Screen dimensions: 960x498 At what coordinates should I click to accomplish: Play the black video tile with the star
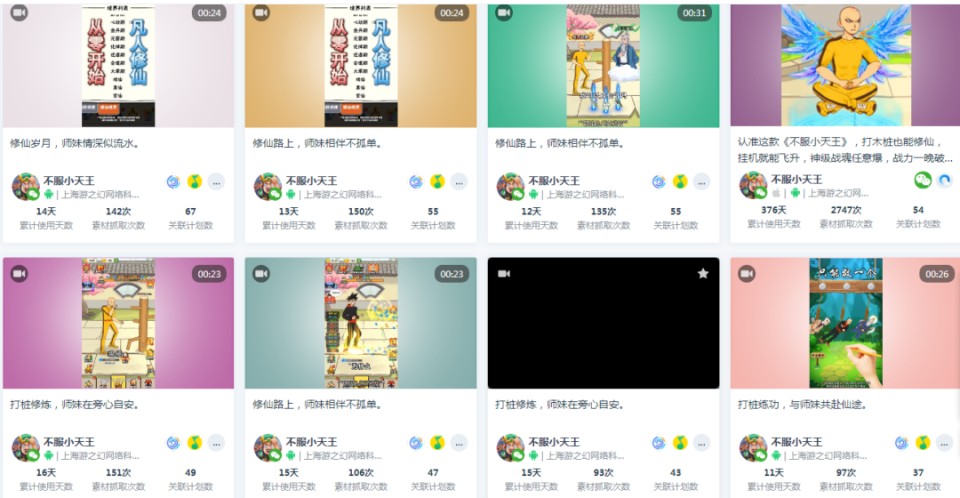pos(603,323)
